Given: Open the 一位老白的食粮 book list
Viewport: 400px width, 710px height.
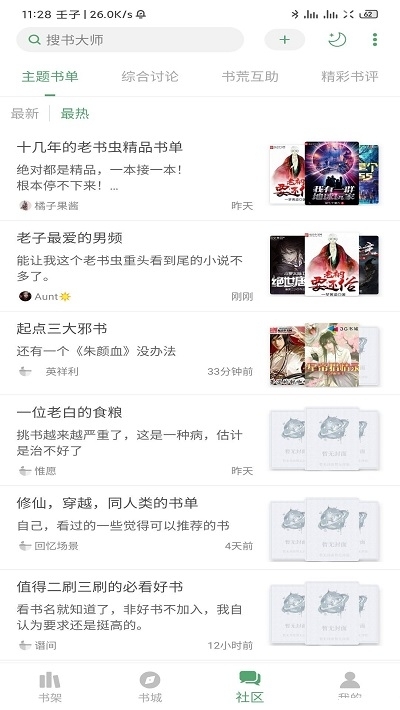Looking at the screenshot, I should [x=200, y=440].
